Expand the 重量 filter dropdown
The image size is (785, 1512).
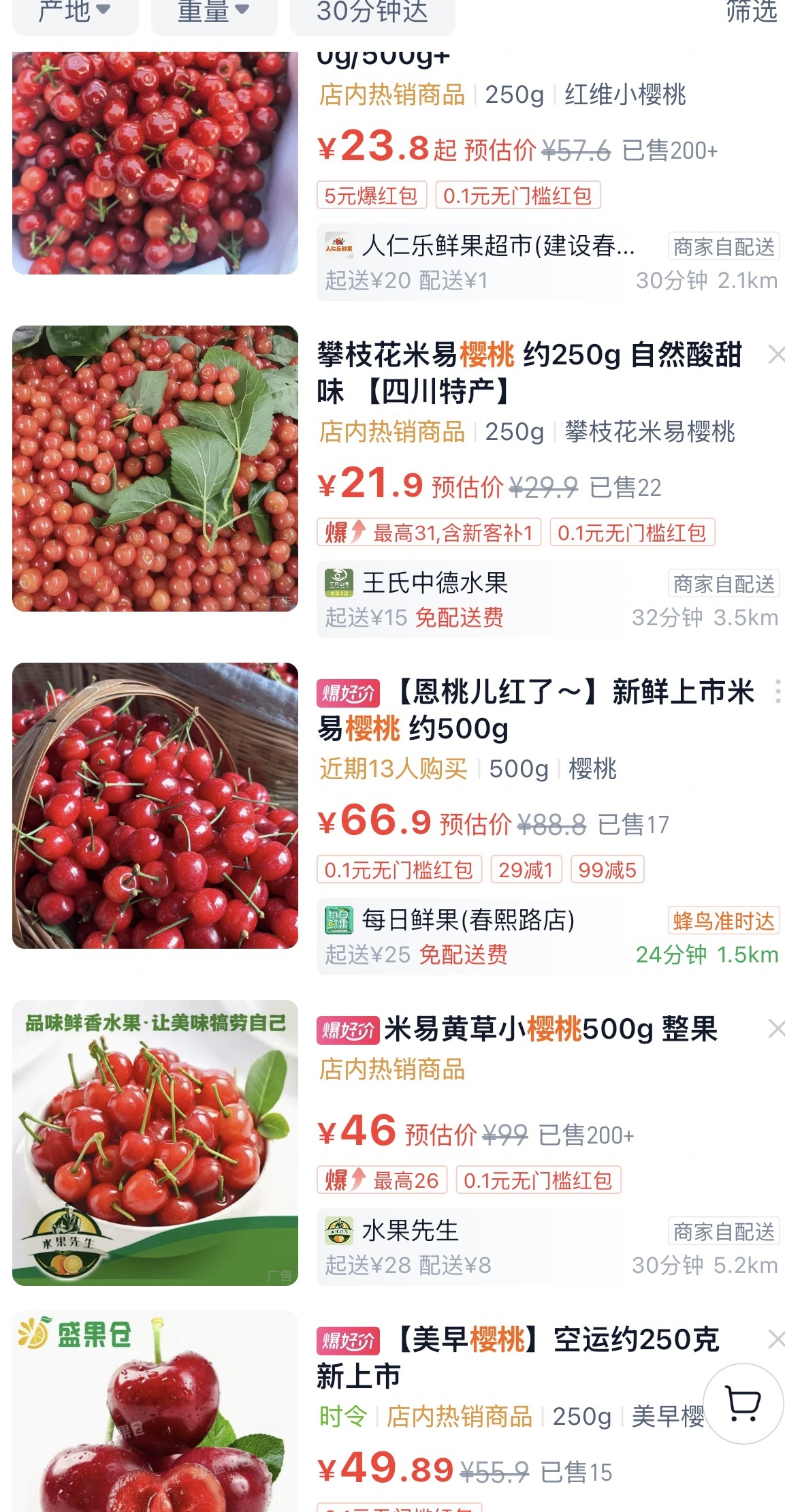[213, 12]
